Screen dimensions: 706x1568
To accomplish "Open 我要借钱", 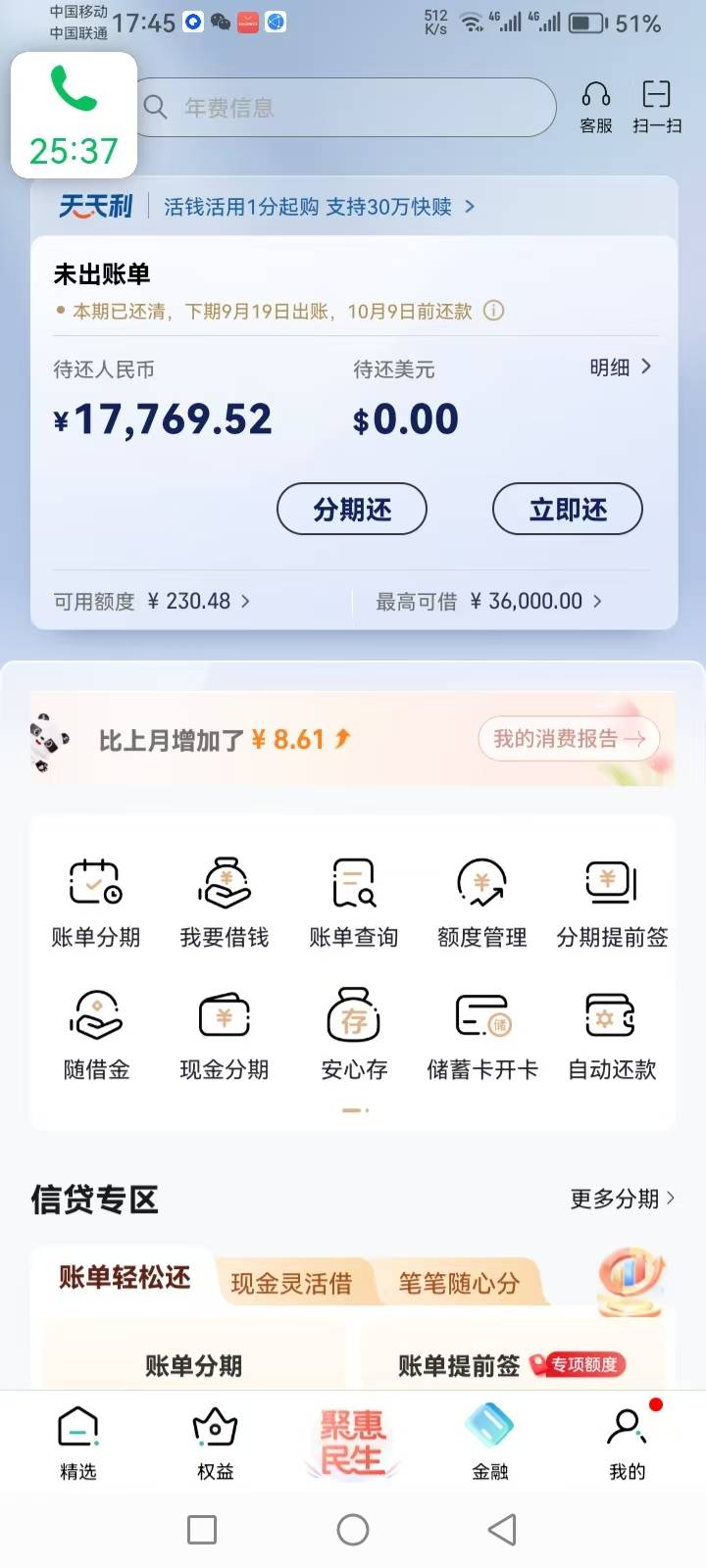I will point(225,902).
